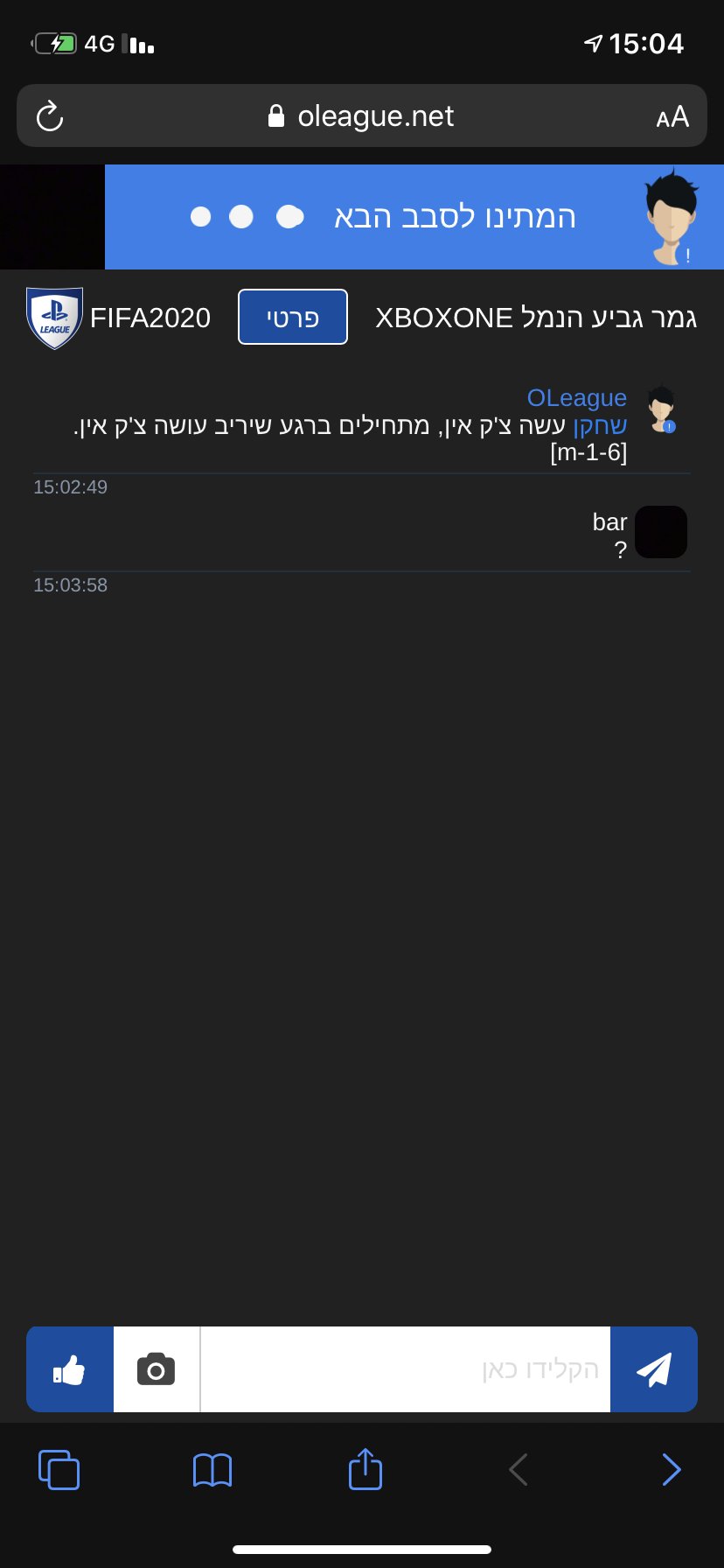Image resolution: width=724 pixels, height=1568 pixels.
Task: Reload the page in Safari
Action: [x=50, y=116]
